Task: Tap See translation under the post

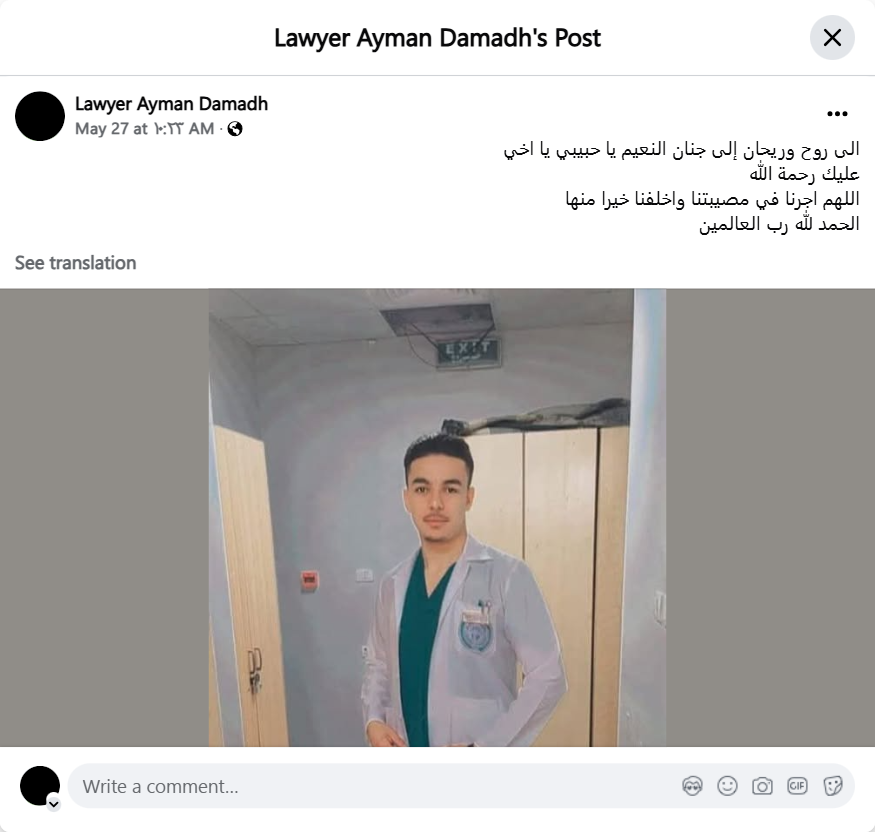Action: point(75,263)
